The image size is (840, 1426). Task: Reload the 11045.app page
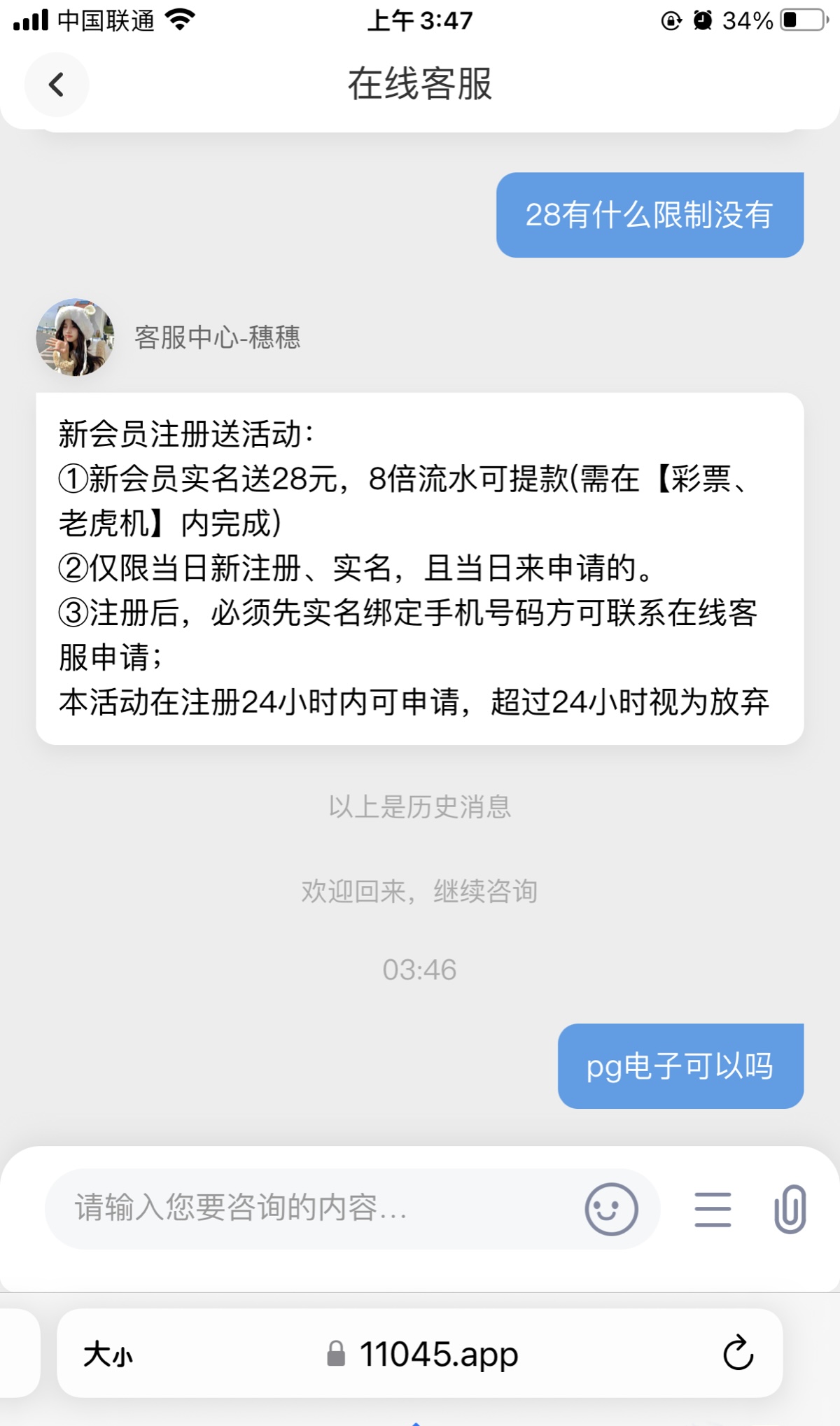pos(738,1353)
